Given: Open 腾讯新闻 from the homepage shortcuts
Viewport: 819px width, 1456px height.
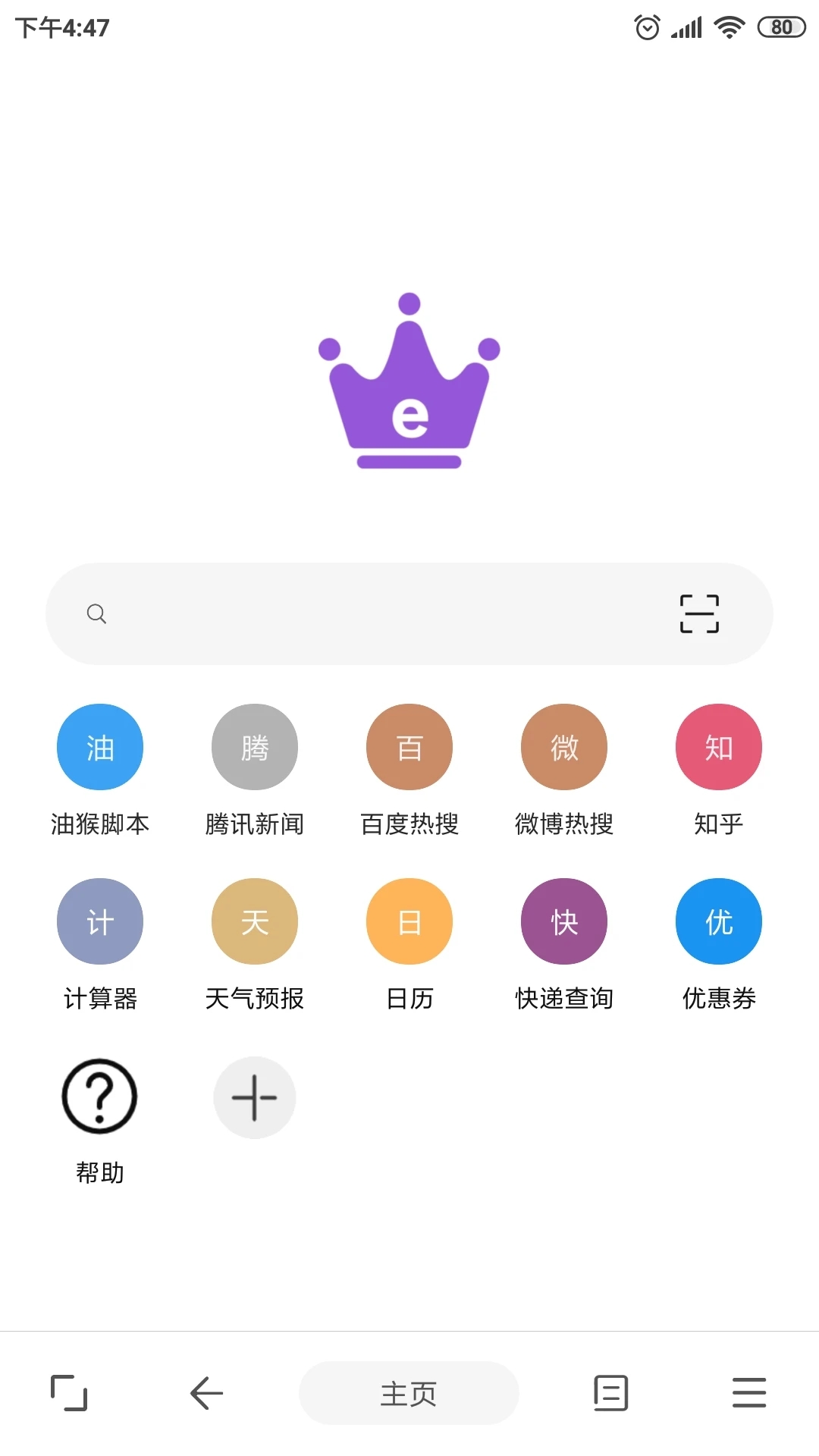Looking at the screenshot, I should 254,746.
